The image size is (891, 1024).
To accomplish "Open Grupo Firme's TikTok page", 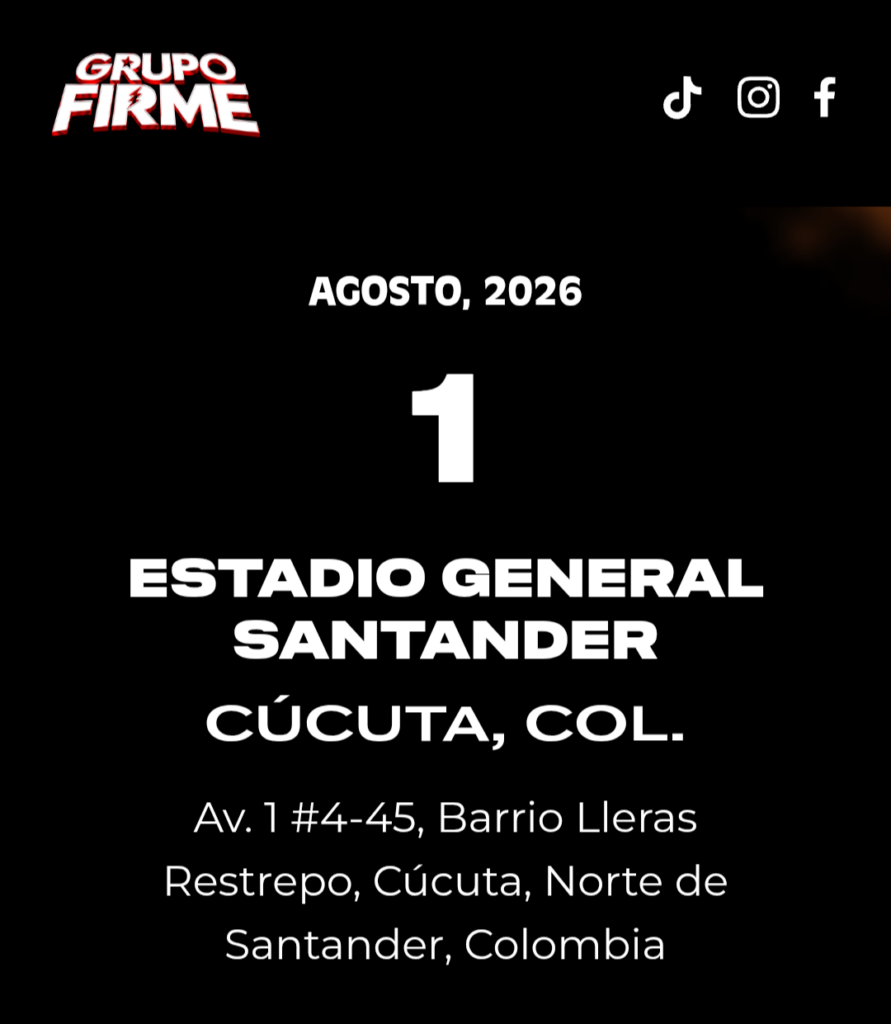I will [x=682, y=98].
